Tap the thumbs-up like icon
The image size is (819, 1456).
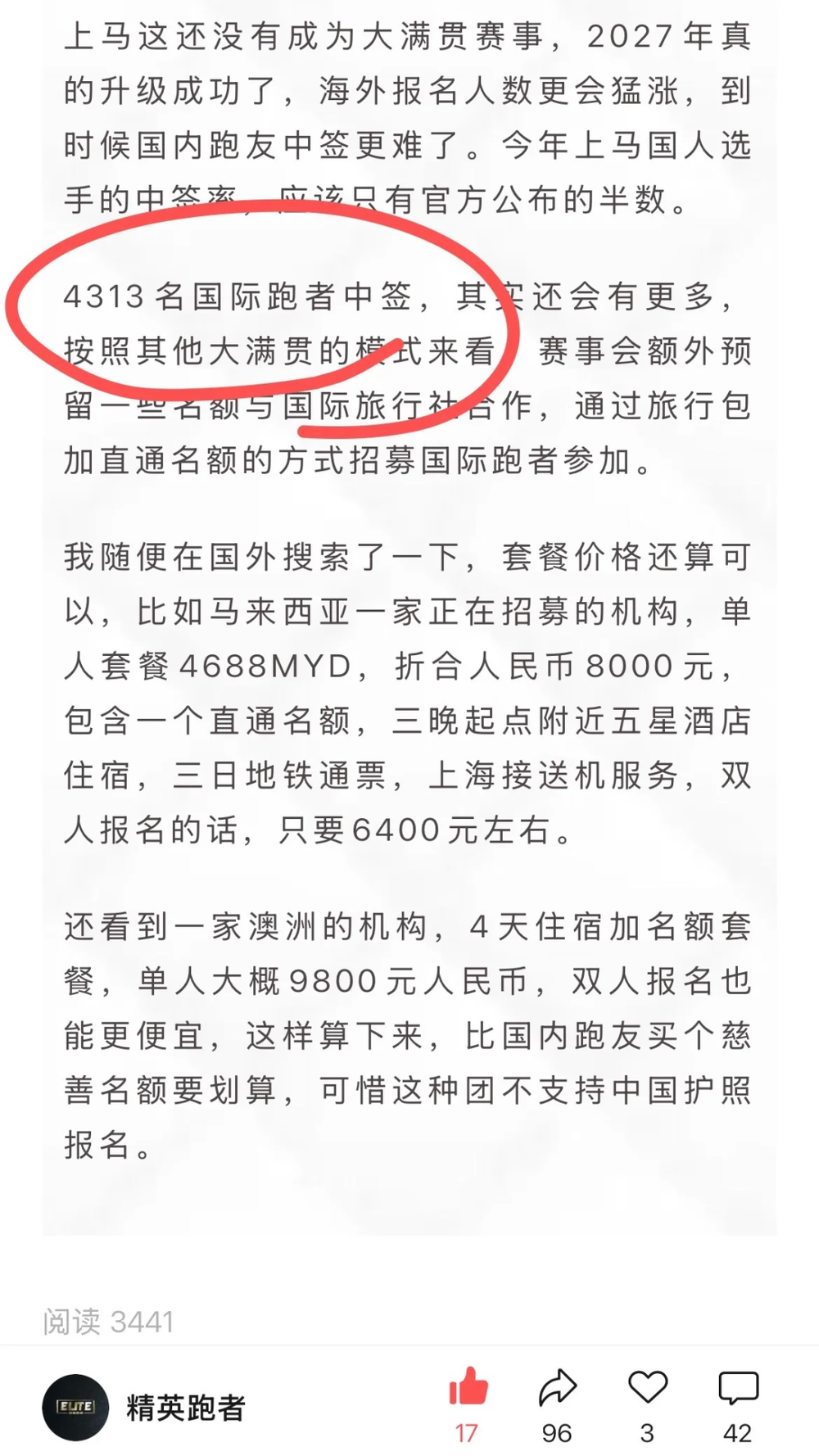[468, 1388]
